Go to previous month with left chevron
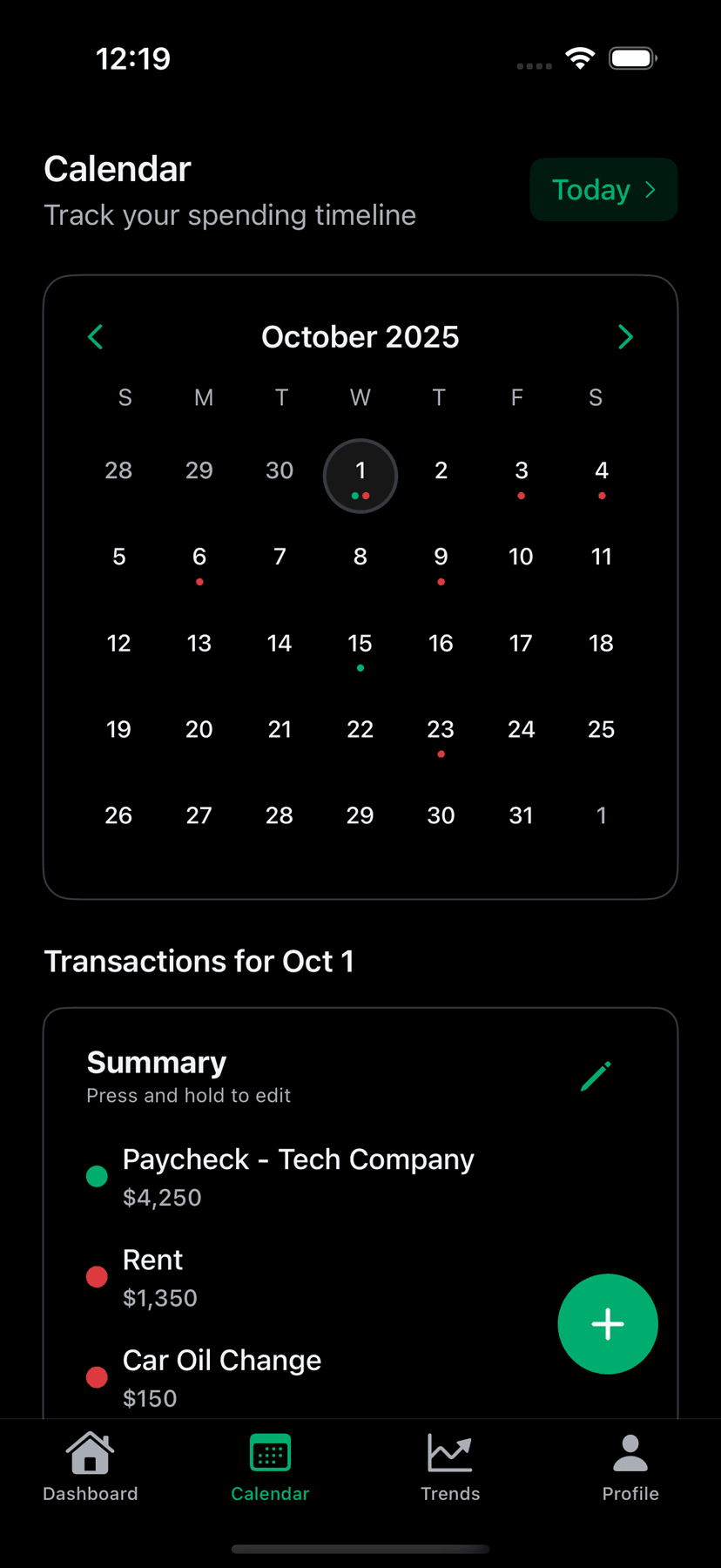721x1568 pixels. coord(96,336)
